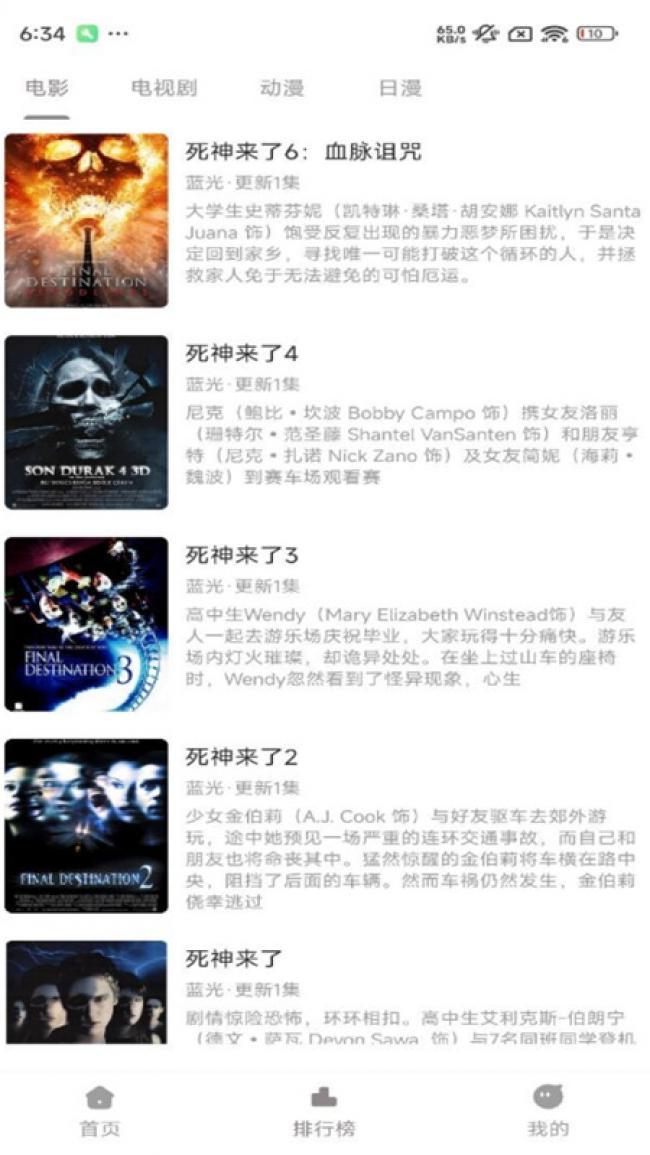The width and height of the screenshot is (650, 1155).
Task: Switch to the 电视剧 tab
Action: (x=164, y=88)
